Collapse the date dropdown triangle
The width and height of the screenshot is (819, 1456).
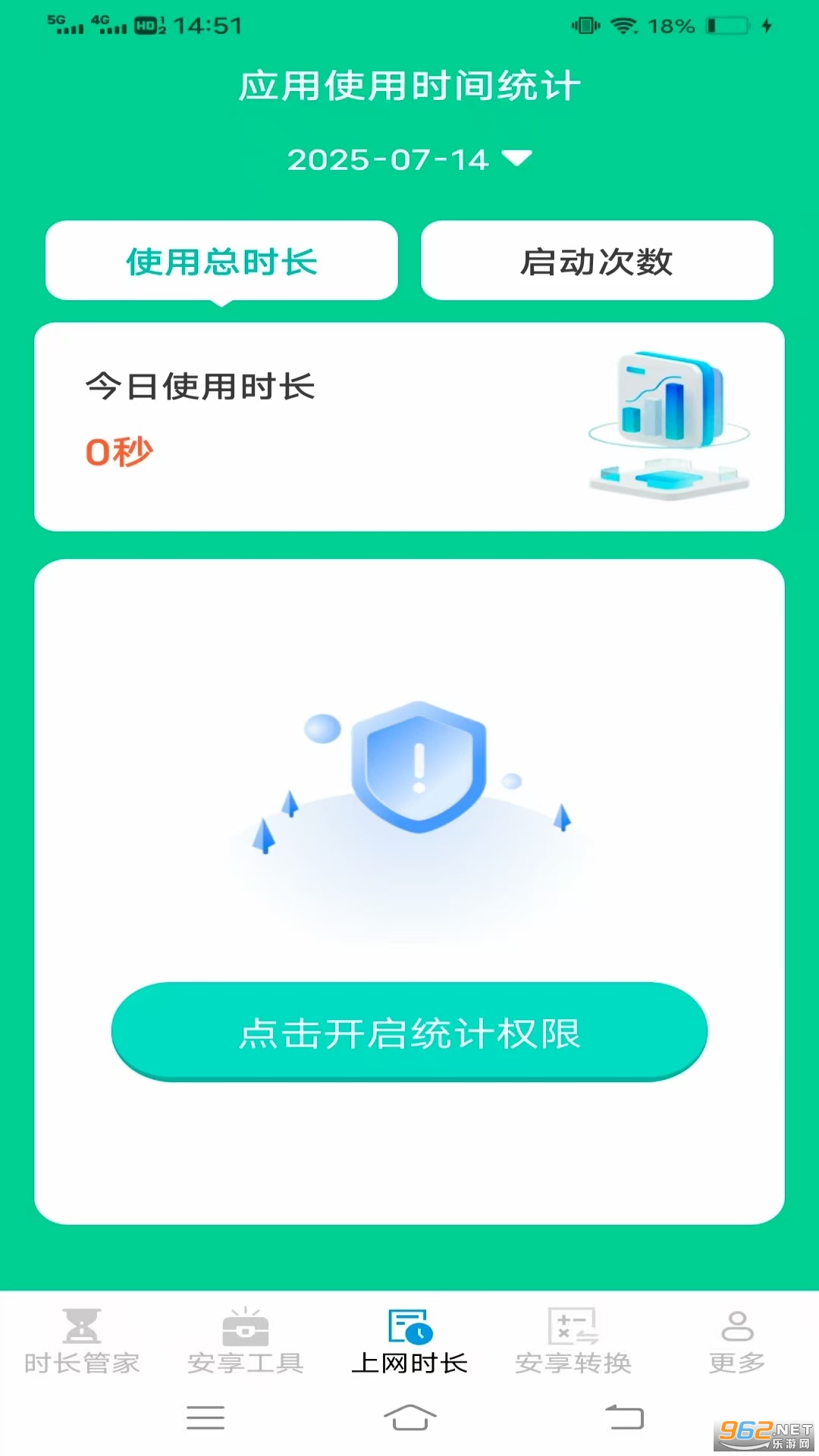pos(517,160)
